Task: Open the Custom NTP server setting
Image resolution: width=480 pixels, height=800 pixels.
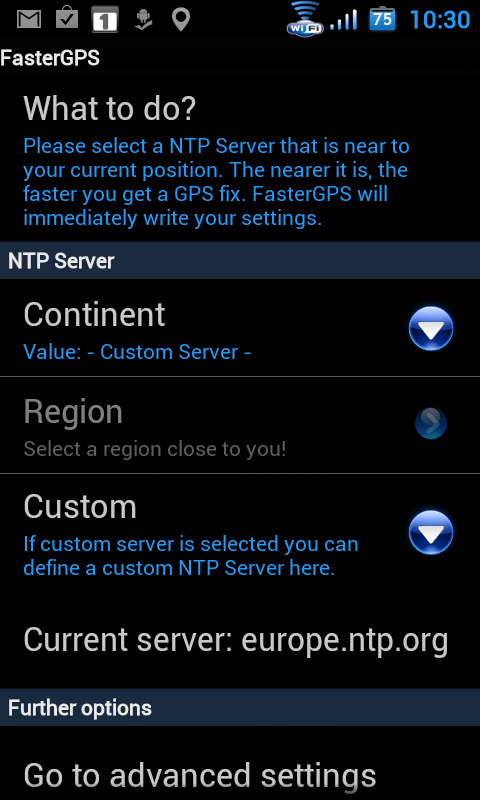Action: [240, 533]
